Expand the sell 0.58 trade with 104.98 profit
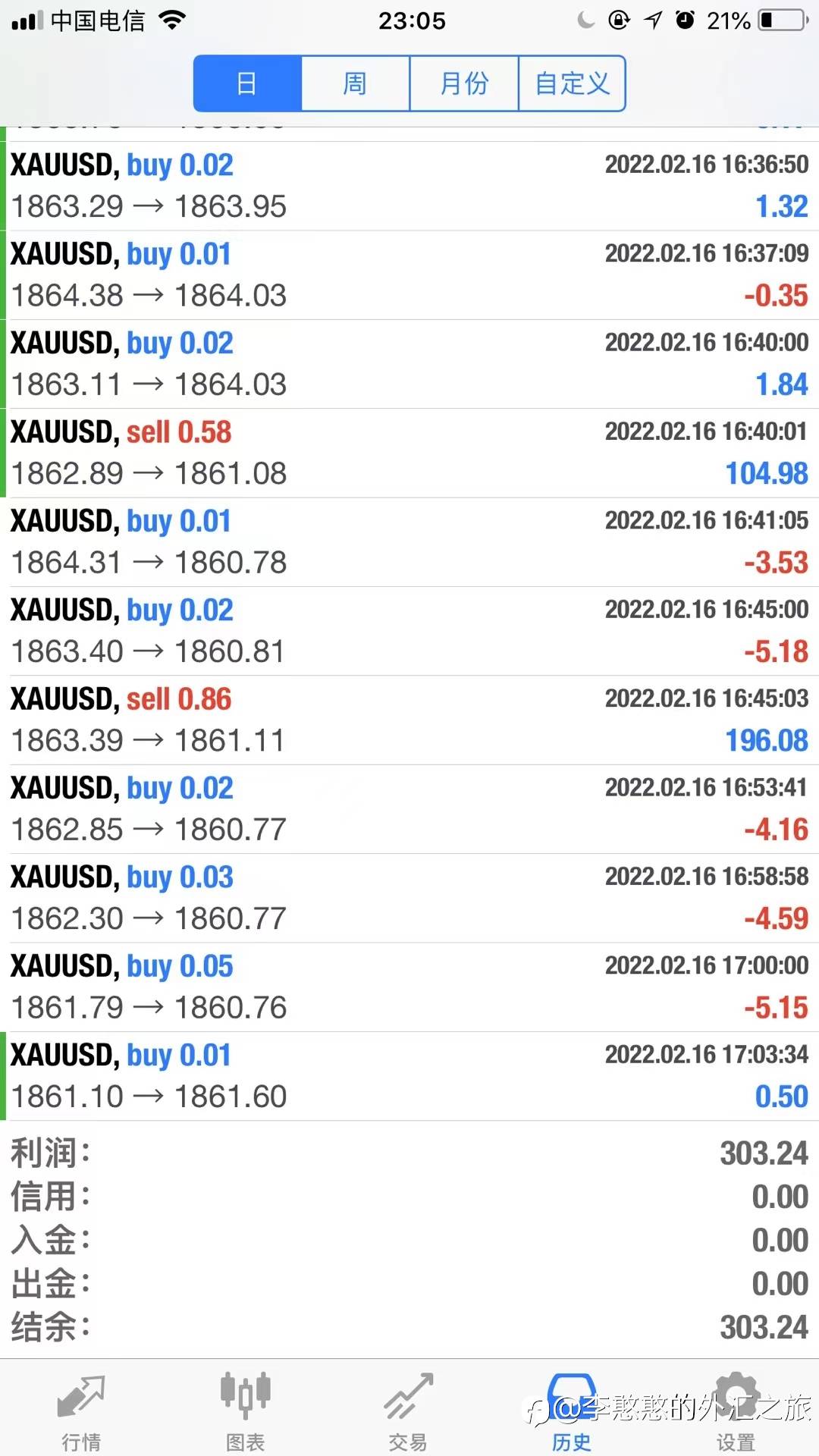Viewport: 819px width, 1456px height. [409, 453]
